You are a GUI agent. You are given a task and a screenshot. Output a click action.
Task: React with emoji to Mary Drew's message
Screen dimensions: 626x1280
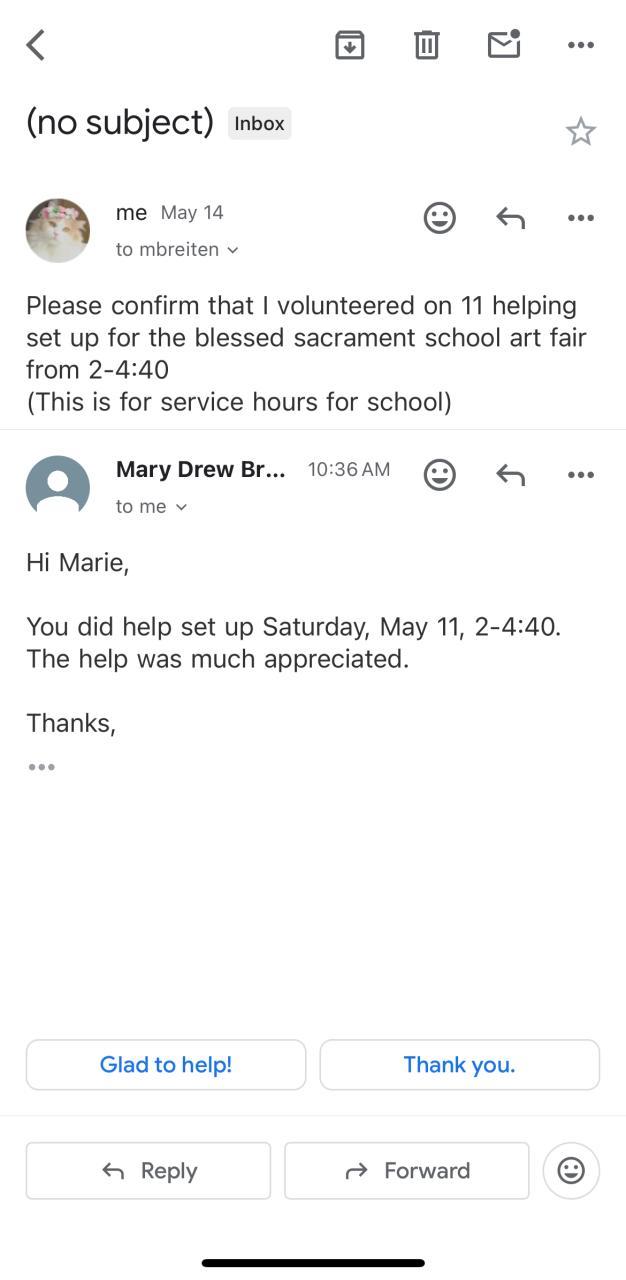440,475
